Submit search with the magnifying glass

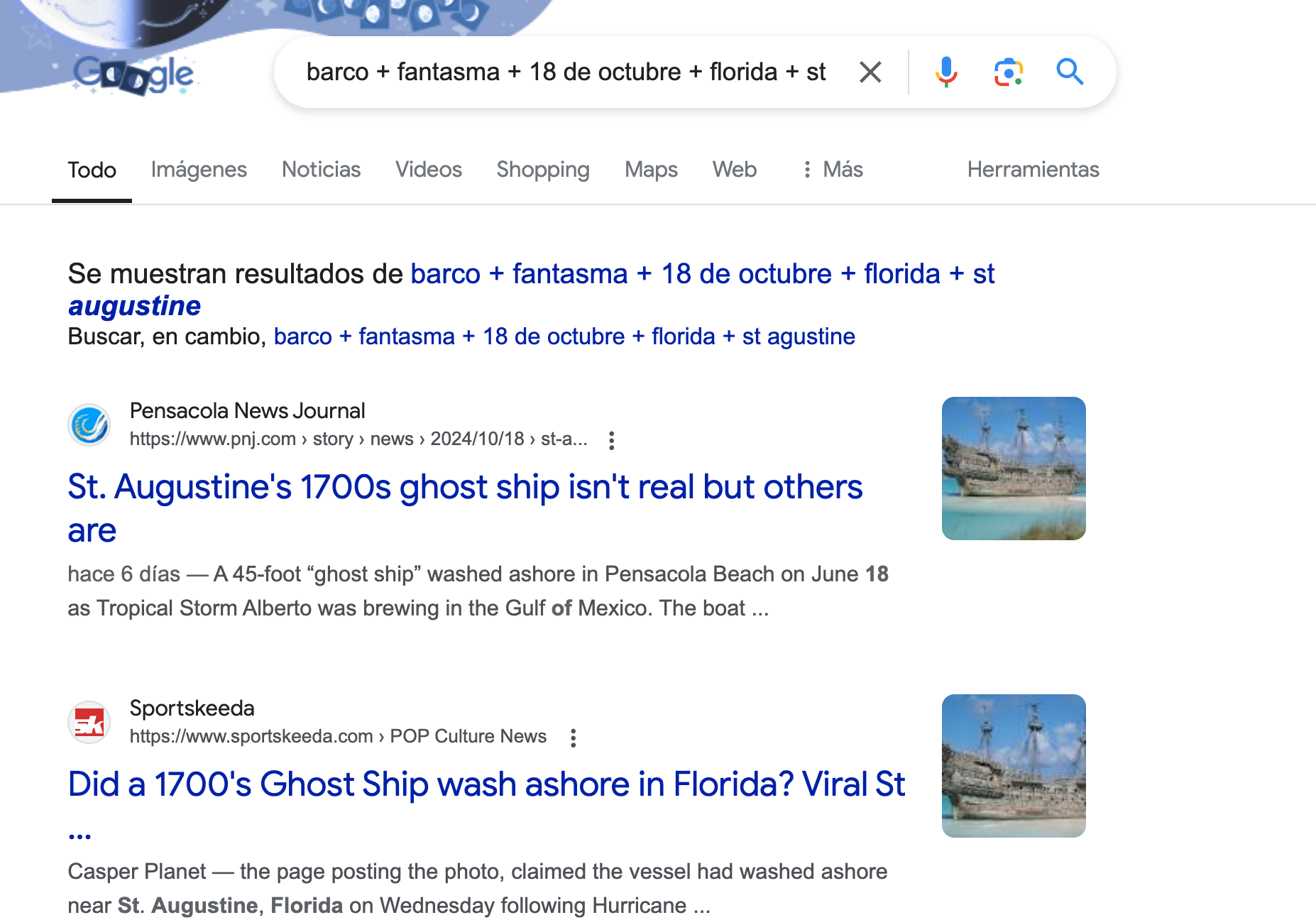(1069, 72)
